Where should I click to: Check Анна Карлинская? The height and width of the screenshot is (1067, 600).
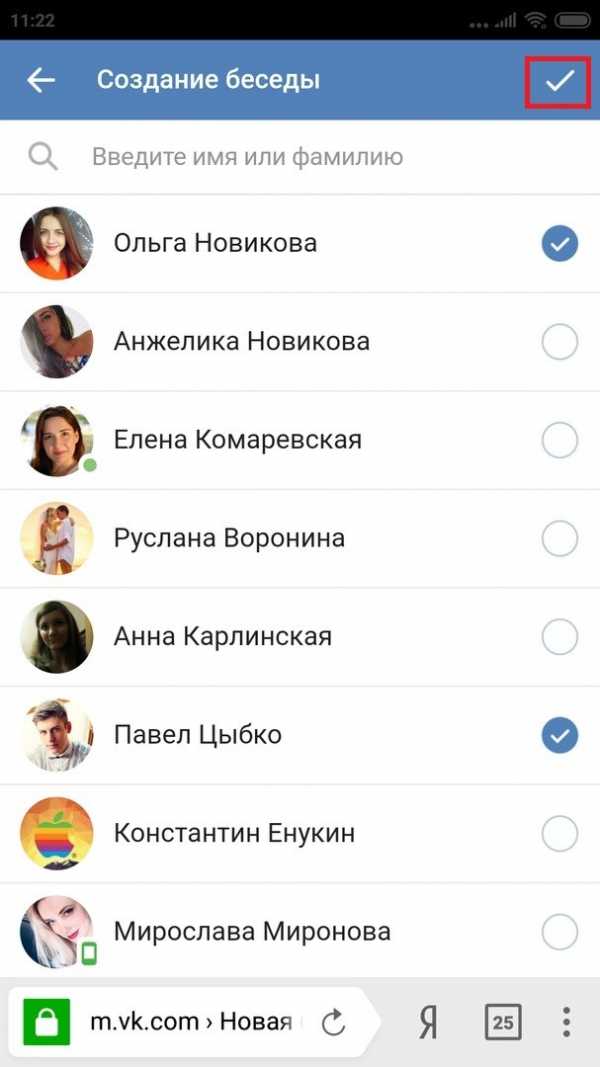click(559, 637)
